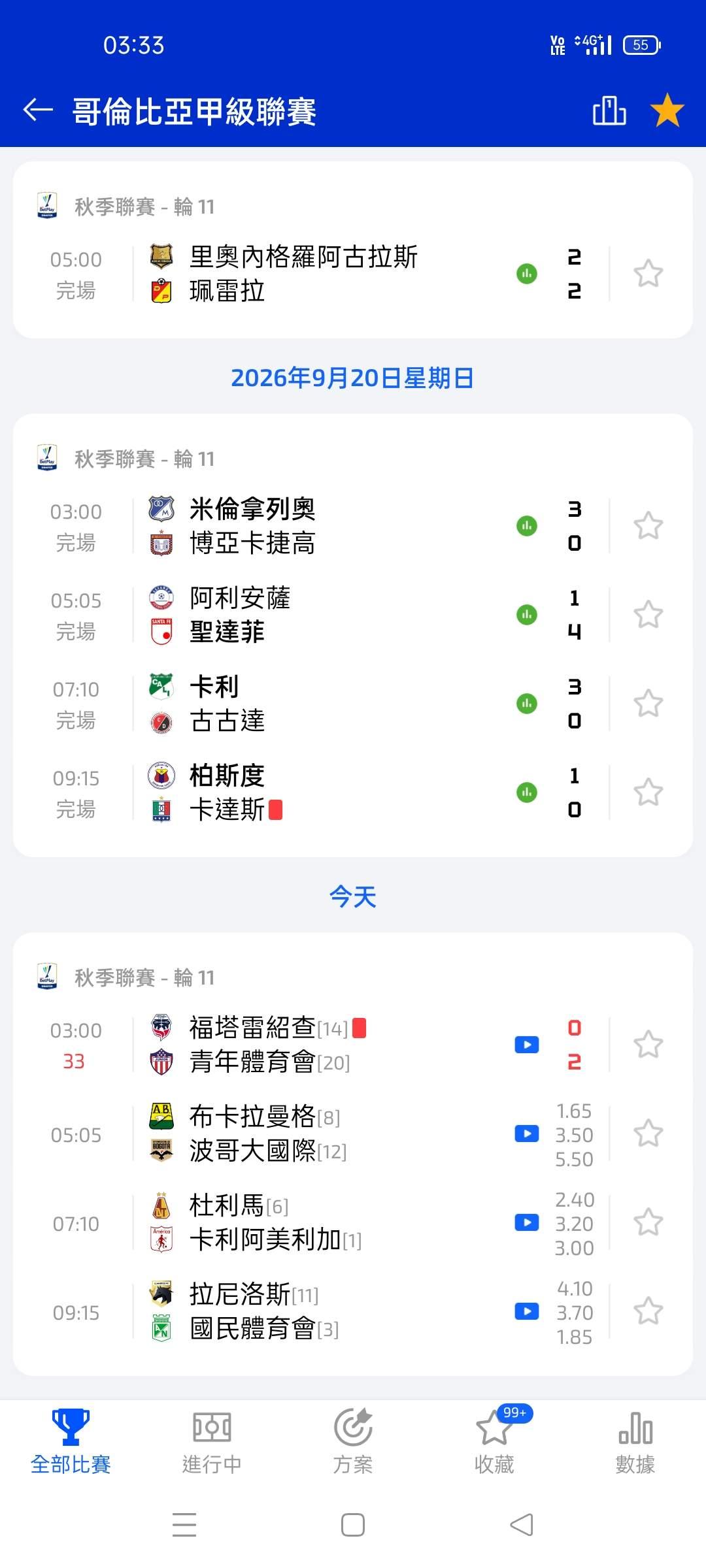Open the league standings icon
The height and width of the screenshot is (1568, 706).
point(609,110)
